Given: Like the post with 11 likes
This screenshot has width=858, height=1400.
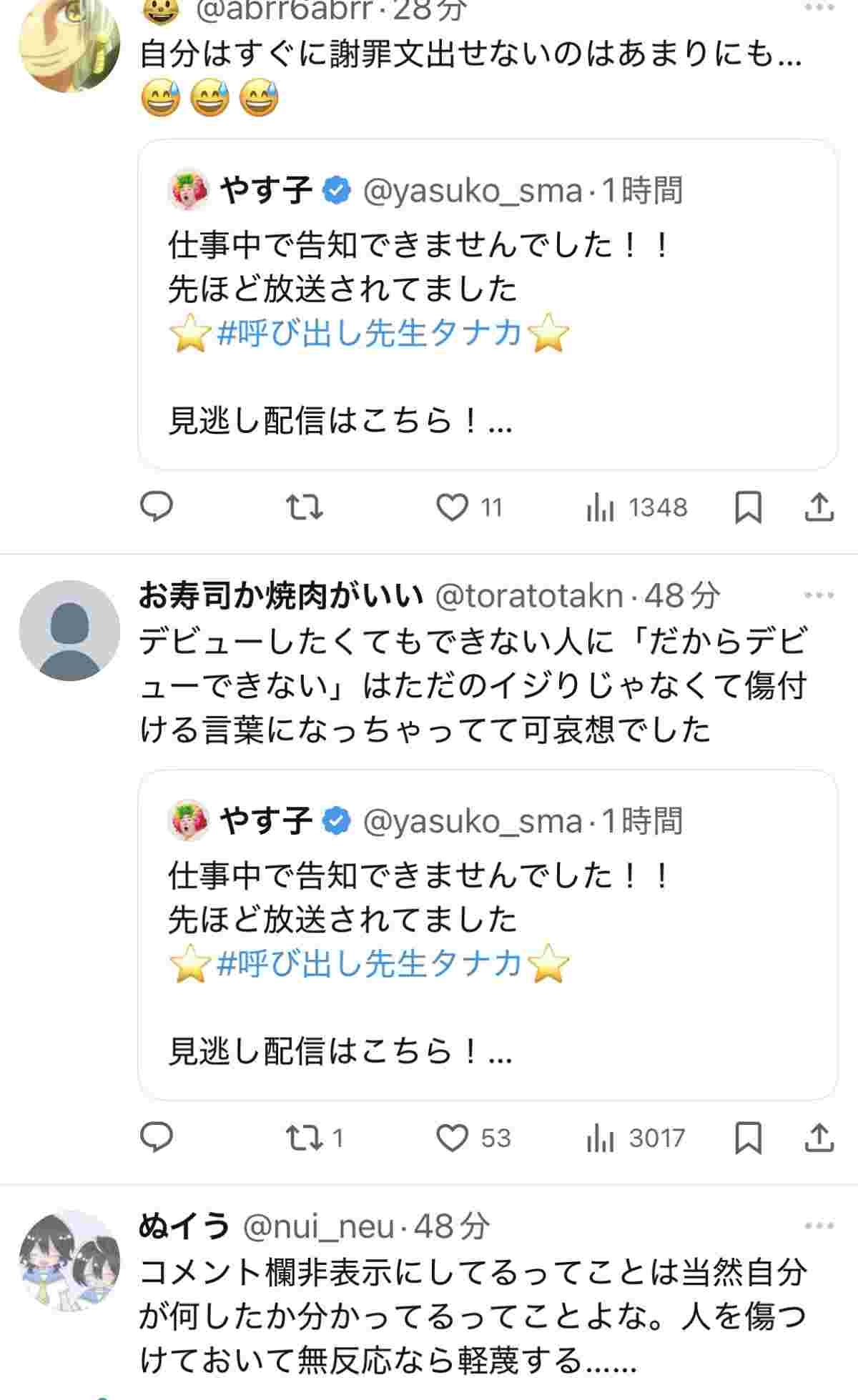Looking at the screenshot, I should click(452, 507).
